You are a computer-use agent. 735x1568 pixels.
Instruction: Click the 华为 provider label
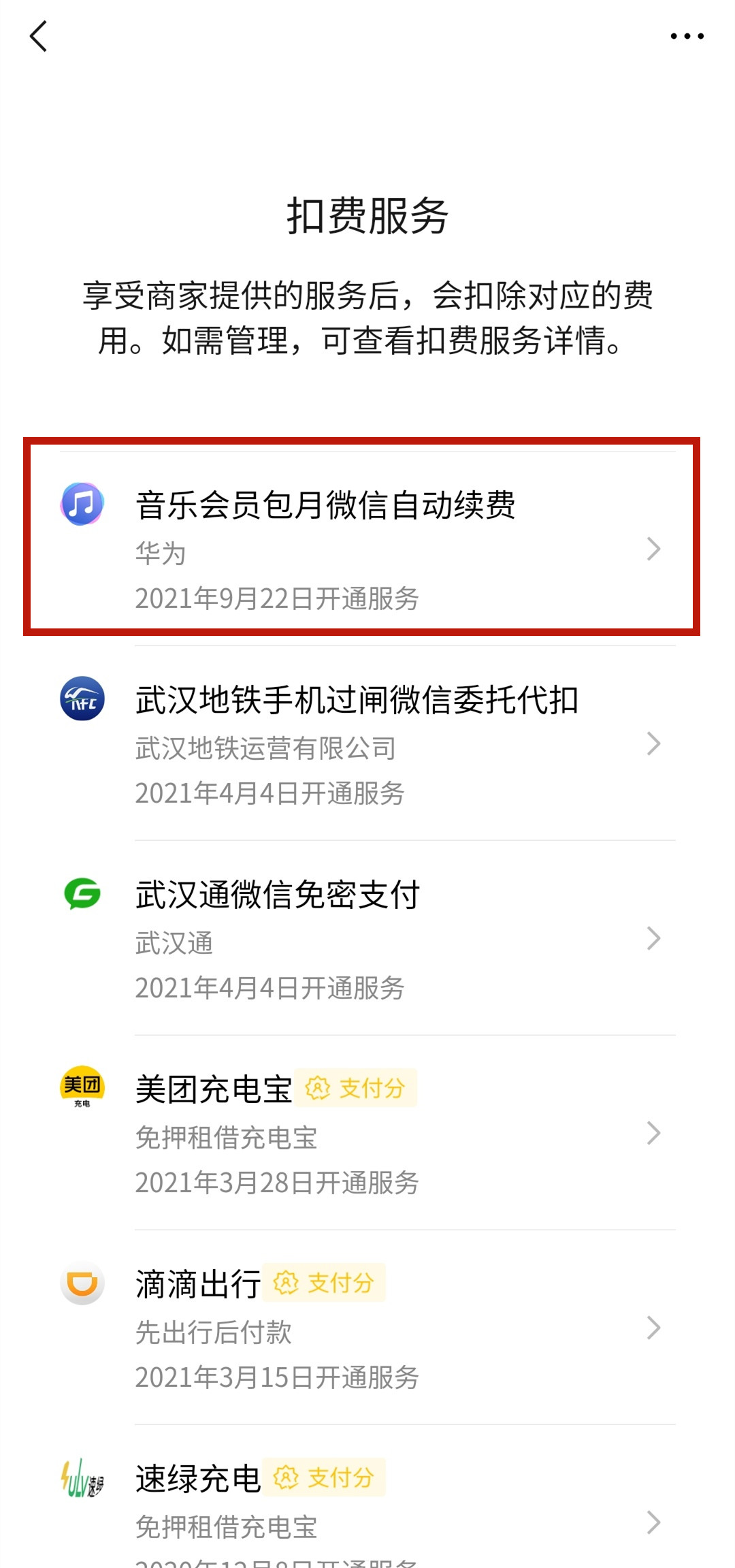tap(160, 553)
